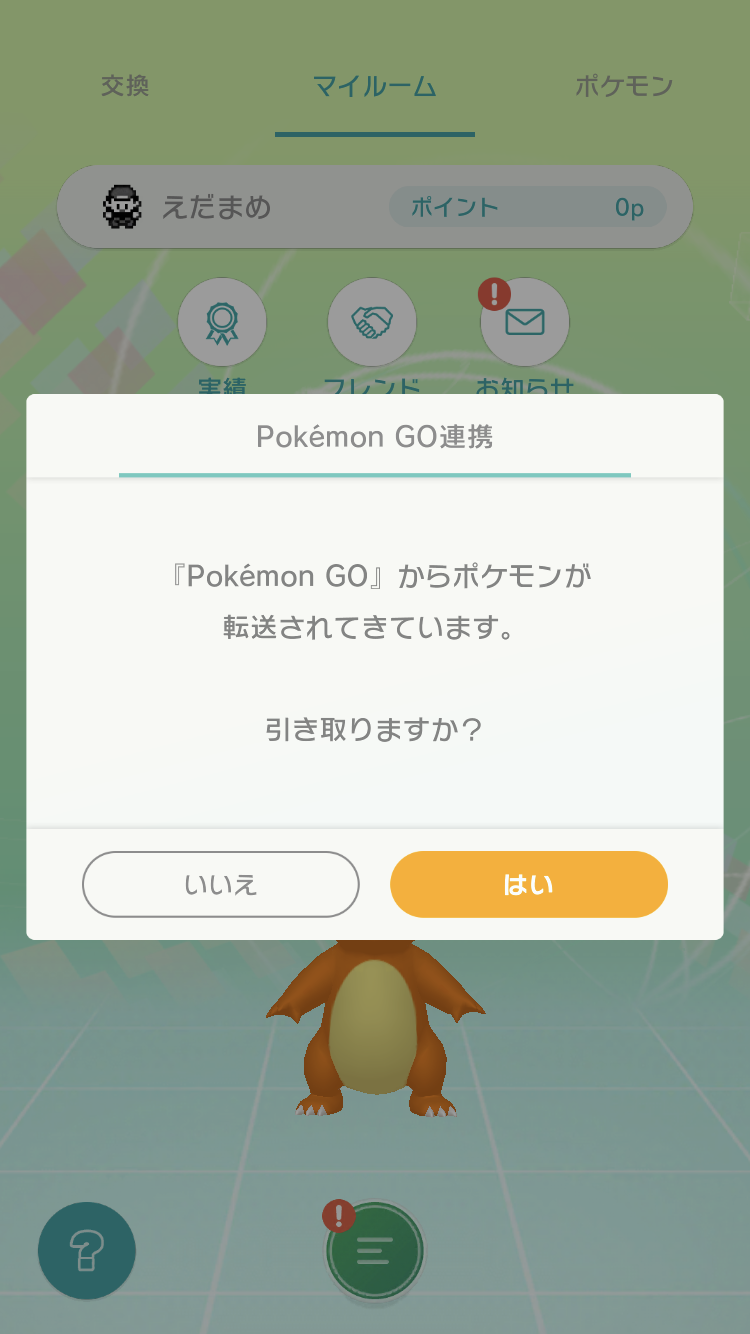Tap はい to receive the Pokémon

point(528,884)
